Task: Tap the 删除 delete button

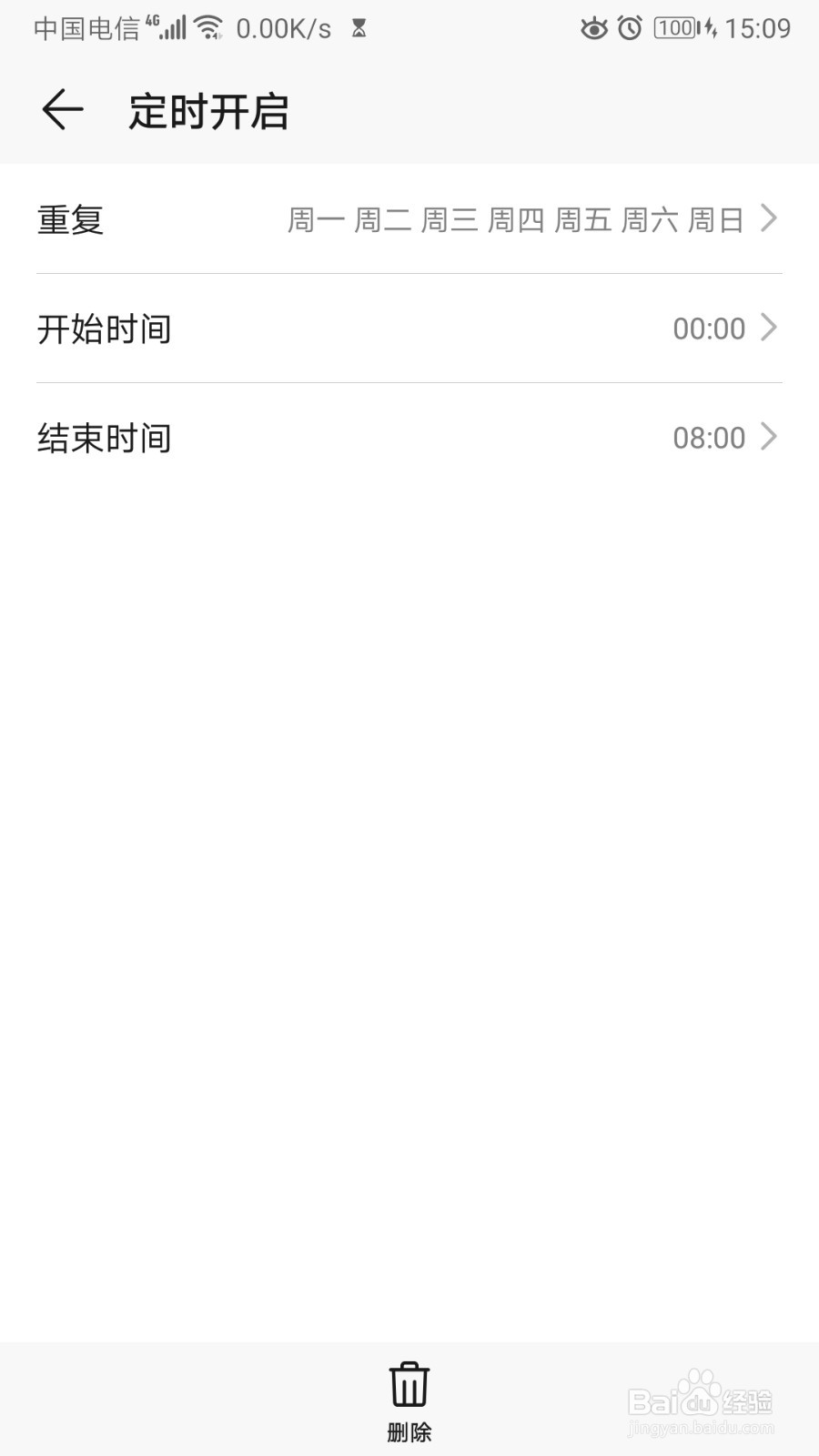Action: (409, 1401)
